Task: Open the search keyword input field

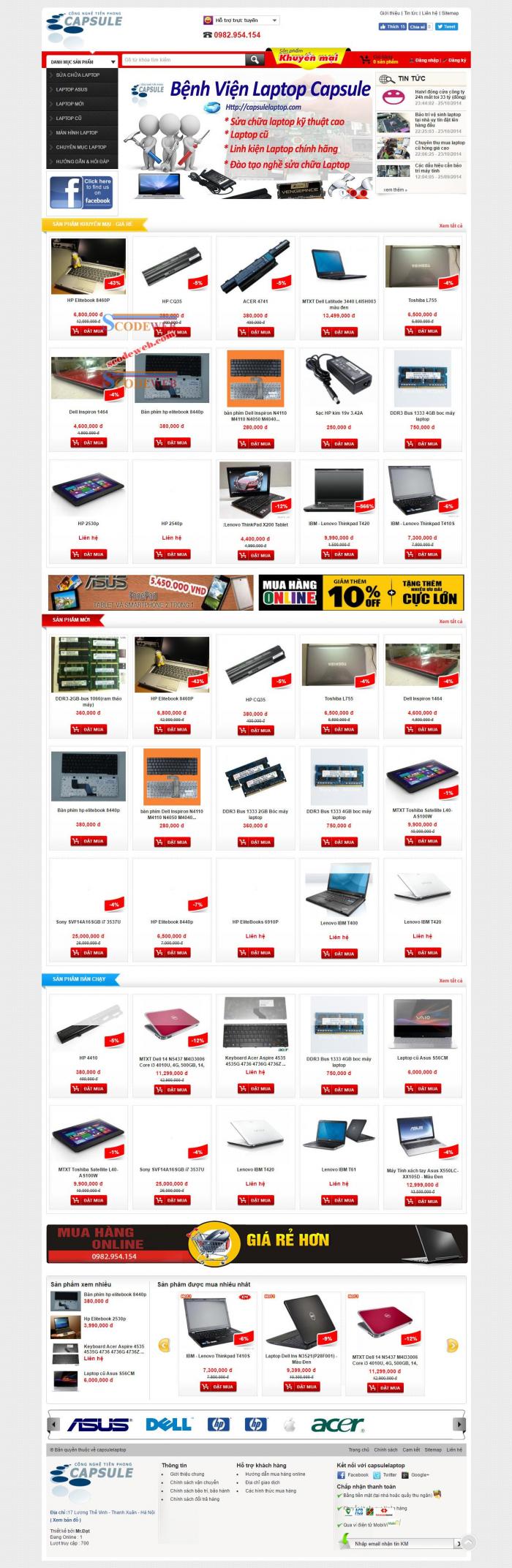Action: pos(183,60)
